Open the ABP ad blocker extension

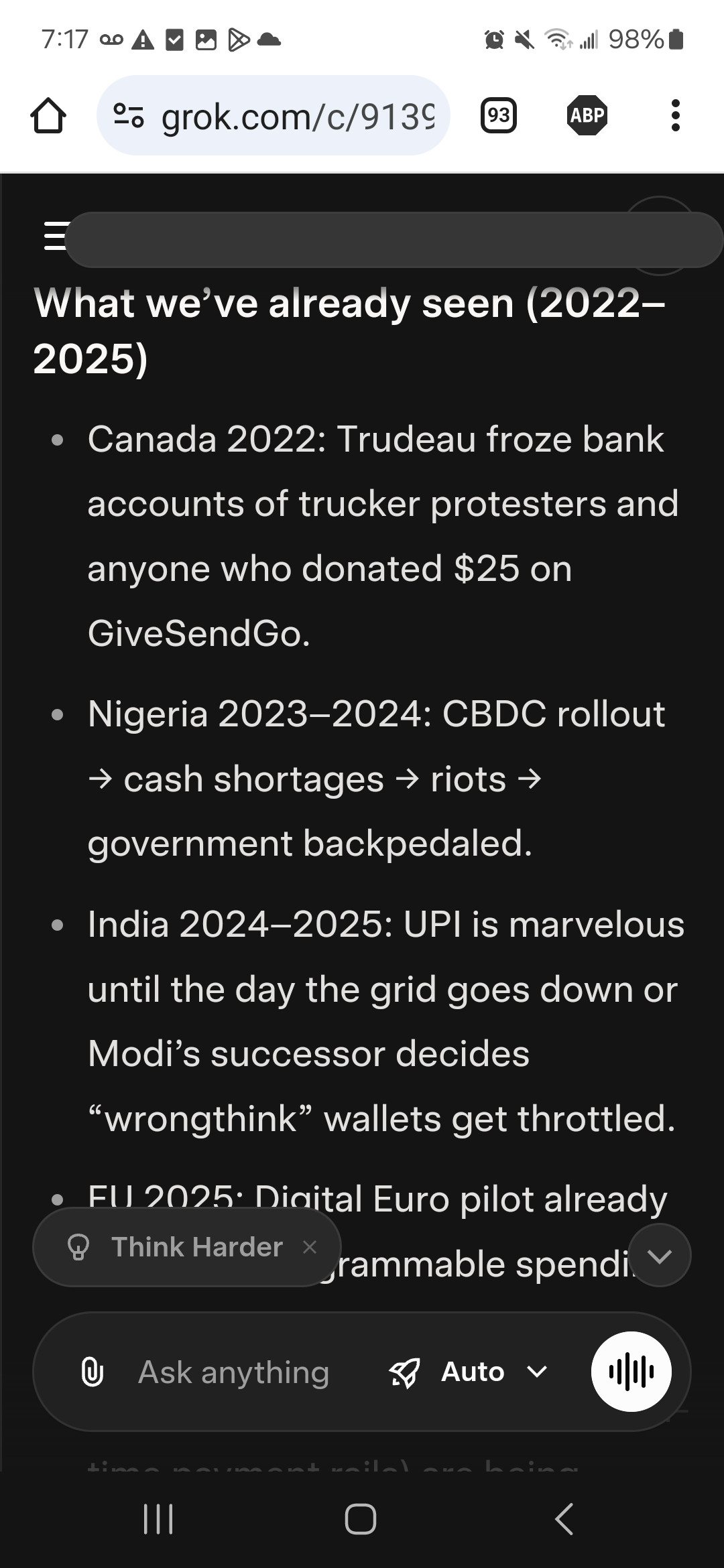587,116
